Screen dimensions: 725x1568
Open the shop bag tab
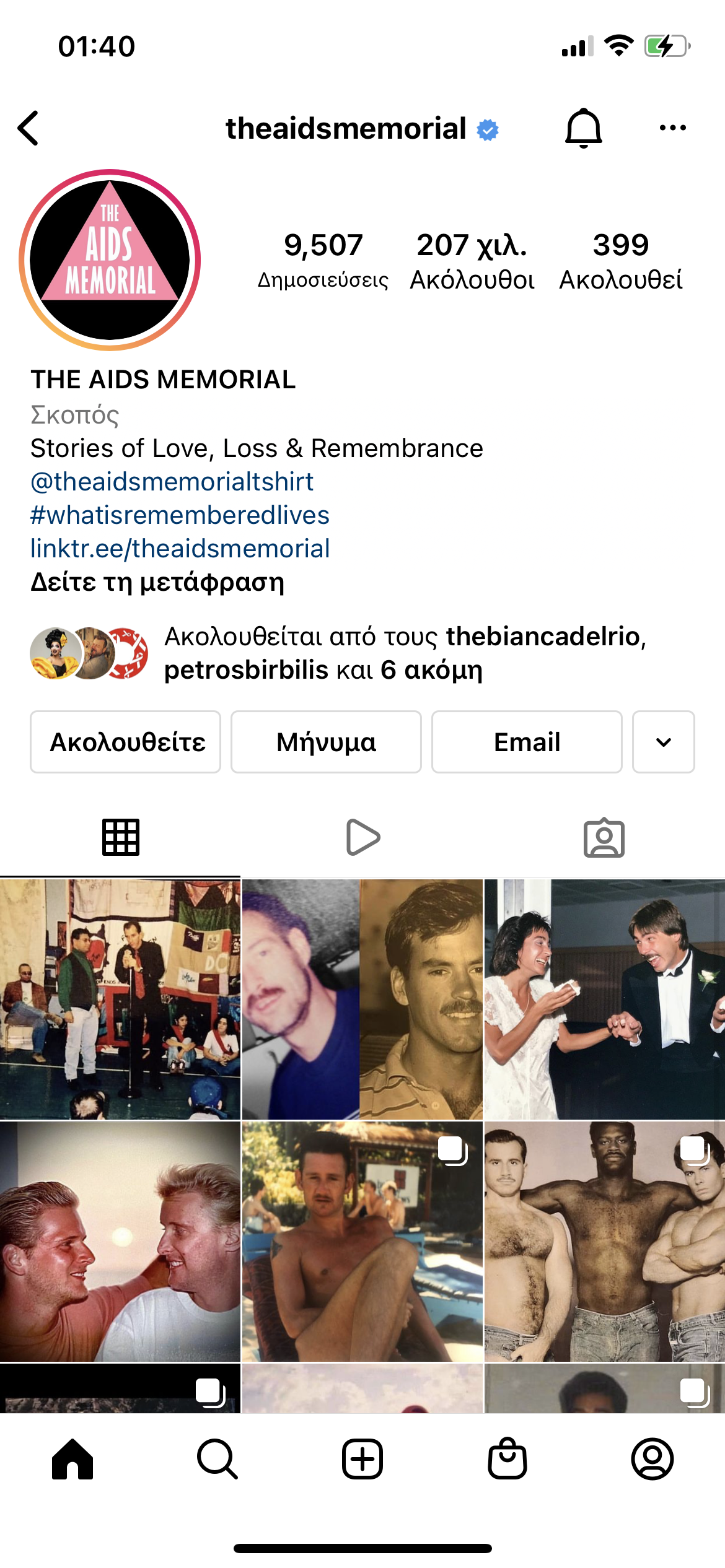click(507, 1459)
